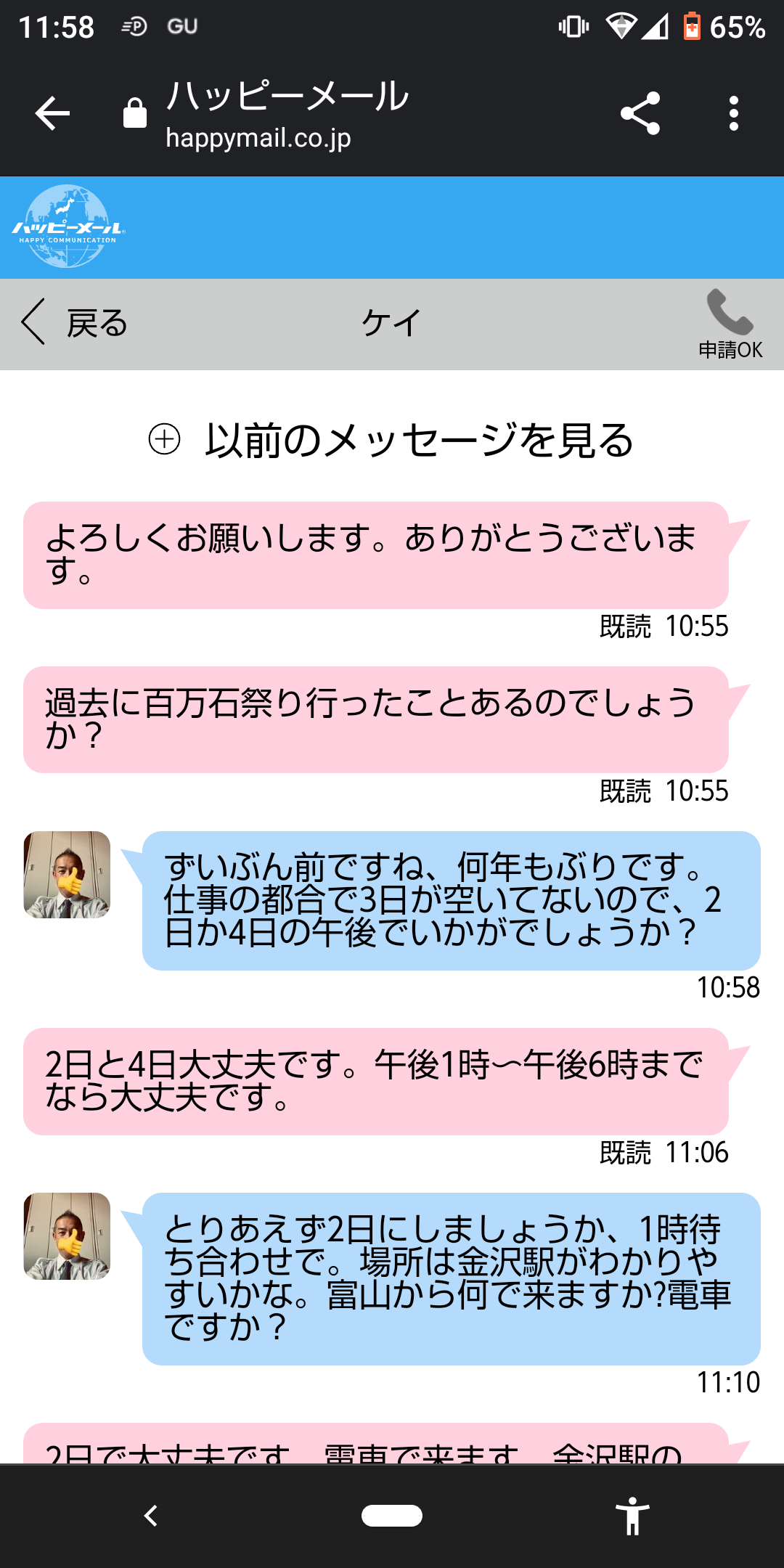Tap the ハッピーメール logo
The image size is (784, 1568).
[68, 226]
